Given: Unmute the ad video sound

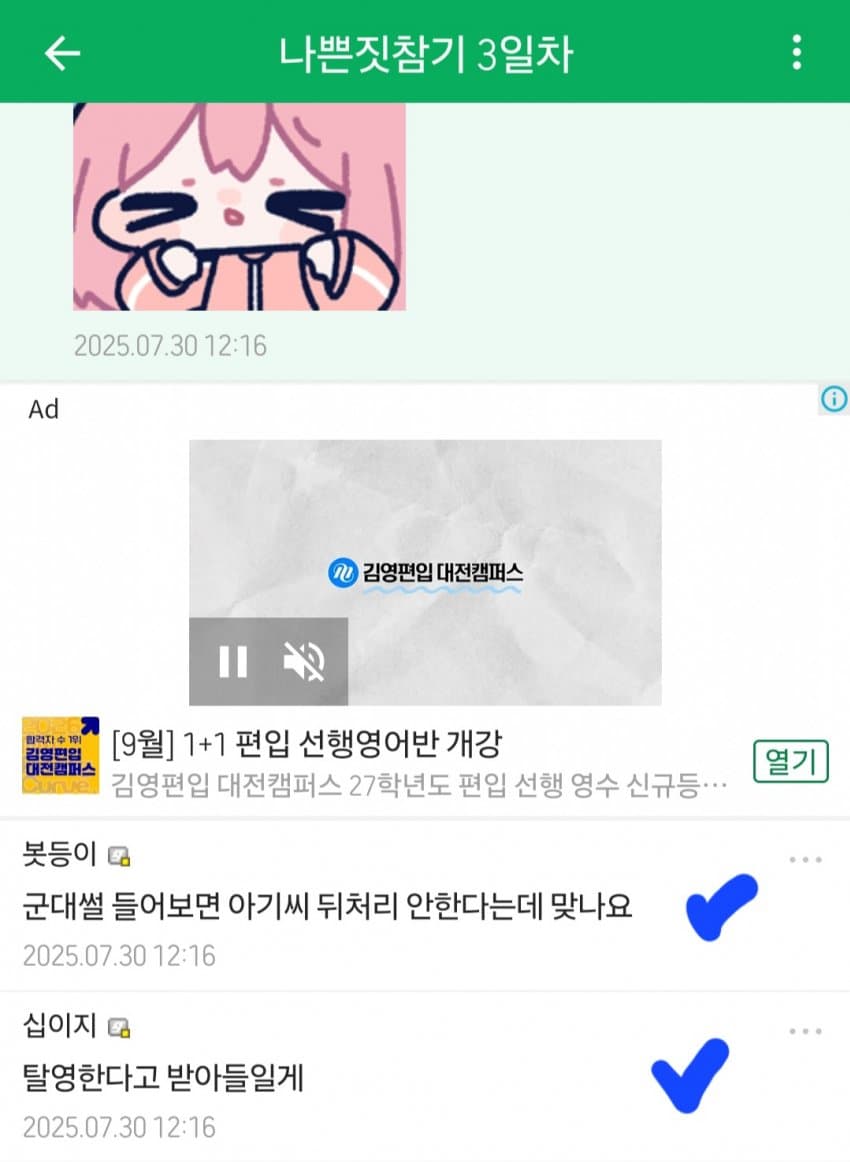Looking at the screenshot, I should point(304,661).
